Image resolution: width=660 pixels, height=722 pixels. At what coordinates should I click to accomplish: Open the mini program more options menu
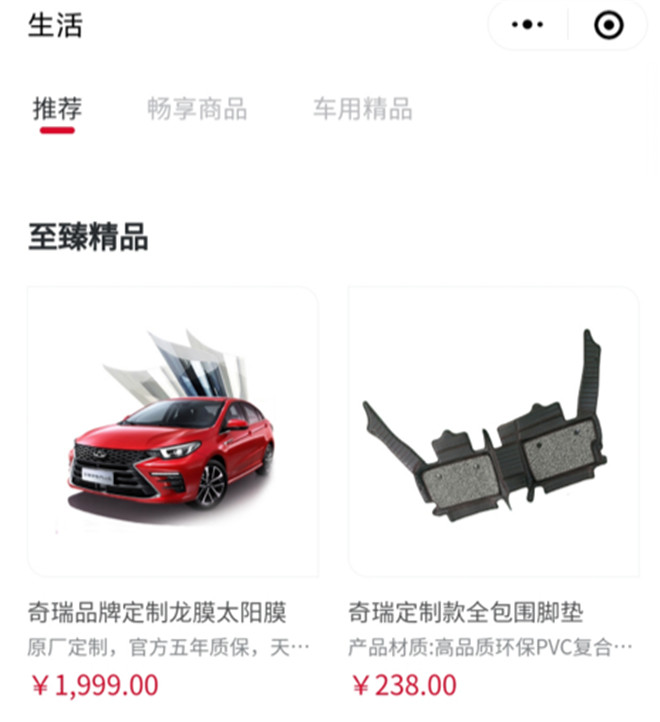(x=527, y=25)
